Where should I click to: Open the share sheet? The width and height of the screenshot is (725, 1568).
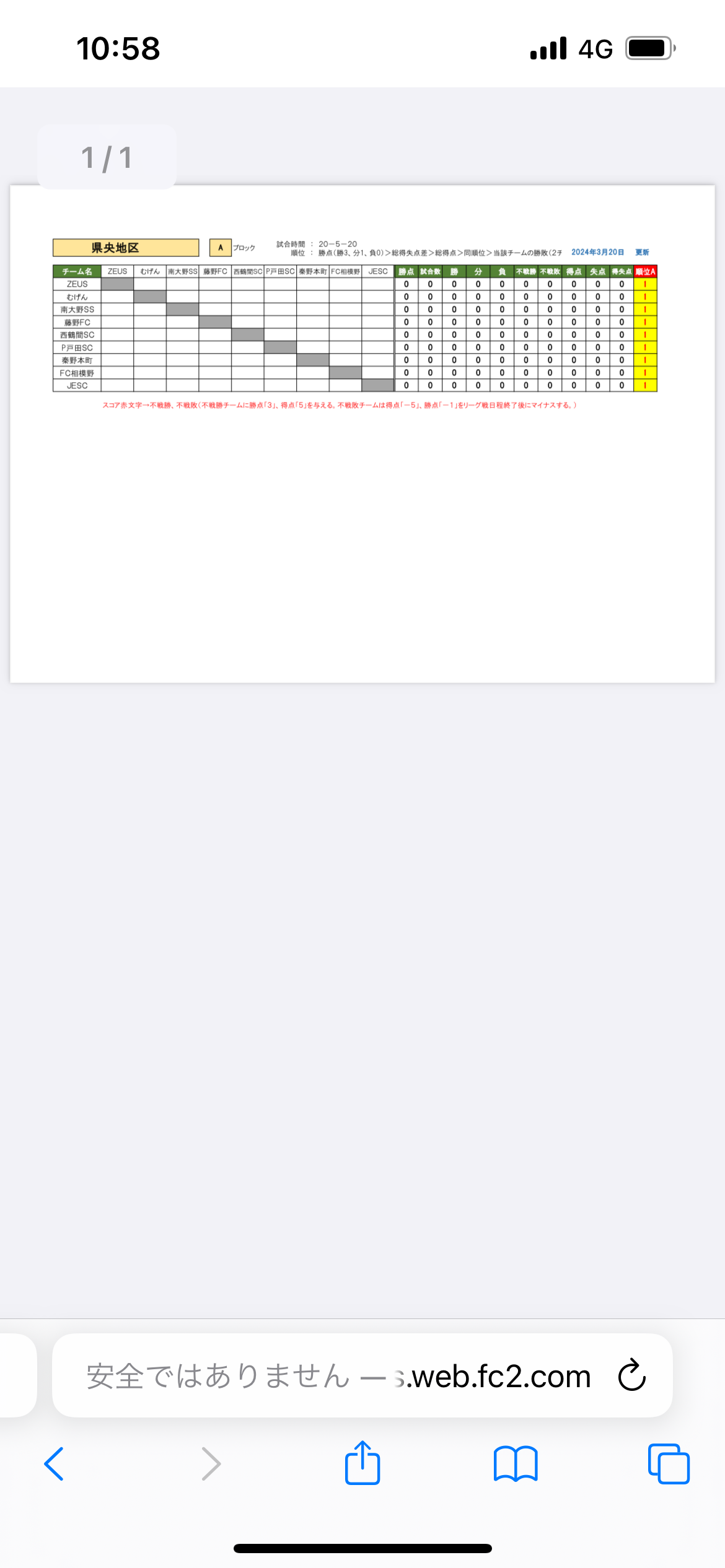pyautogui.click(x=362, y=1462)
